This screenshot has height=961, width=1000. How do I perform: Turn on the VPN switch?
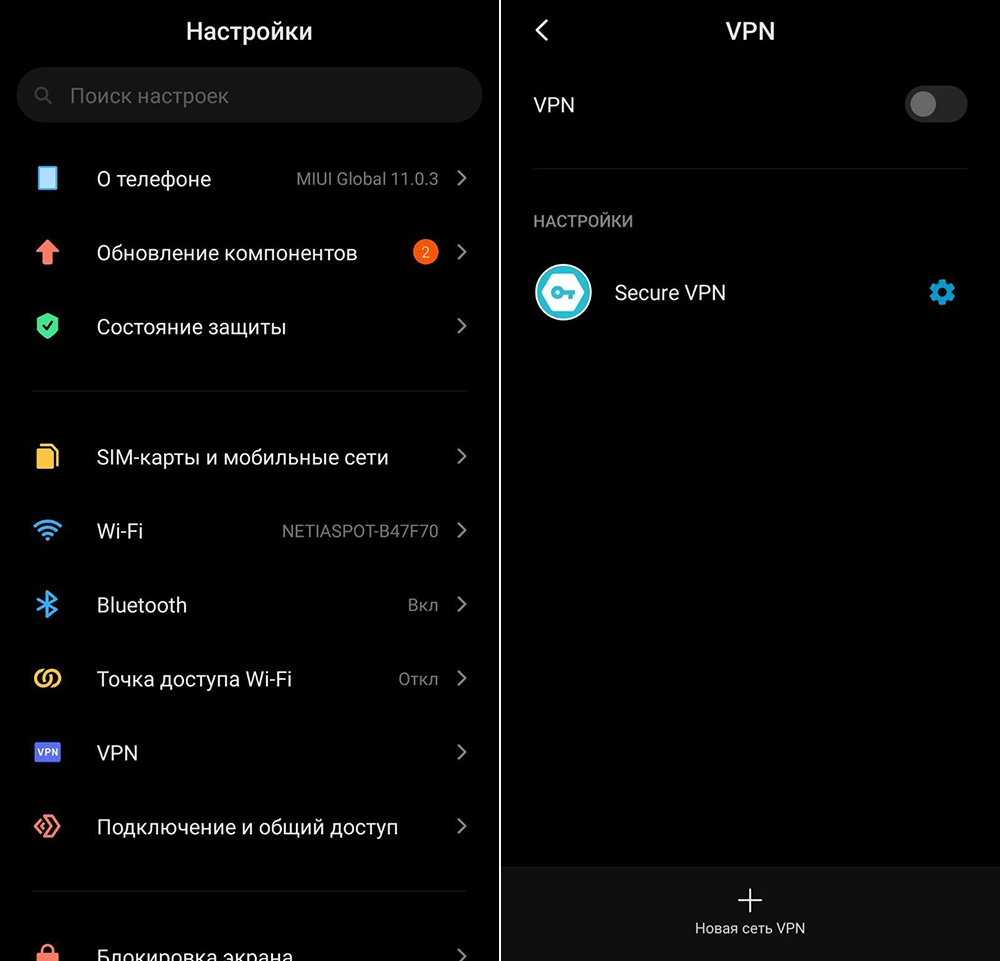935,105
